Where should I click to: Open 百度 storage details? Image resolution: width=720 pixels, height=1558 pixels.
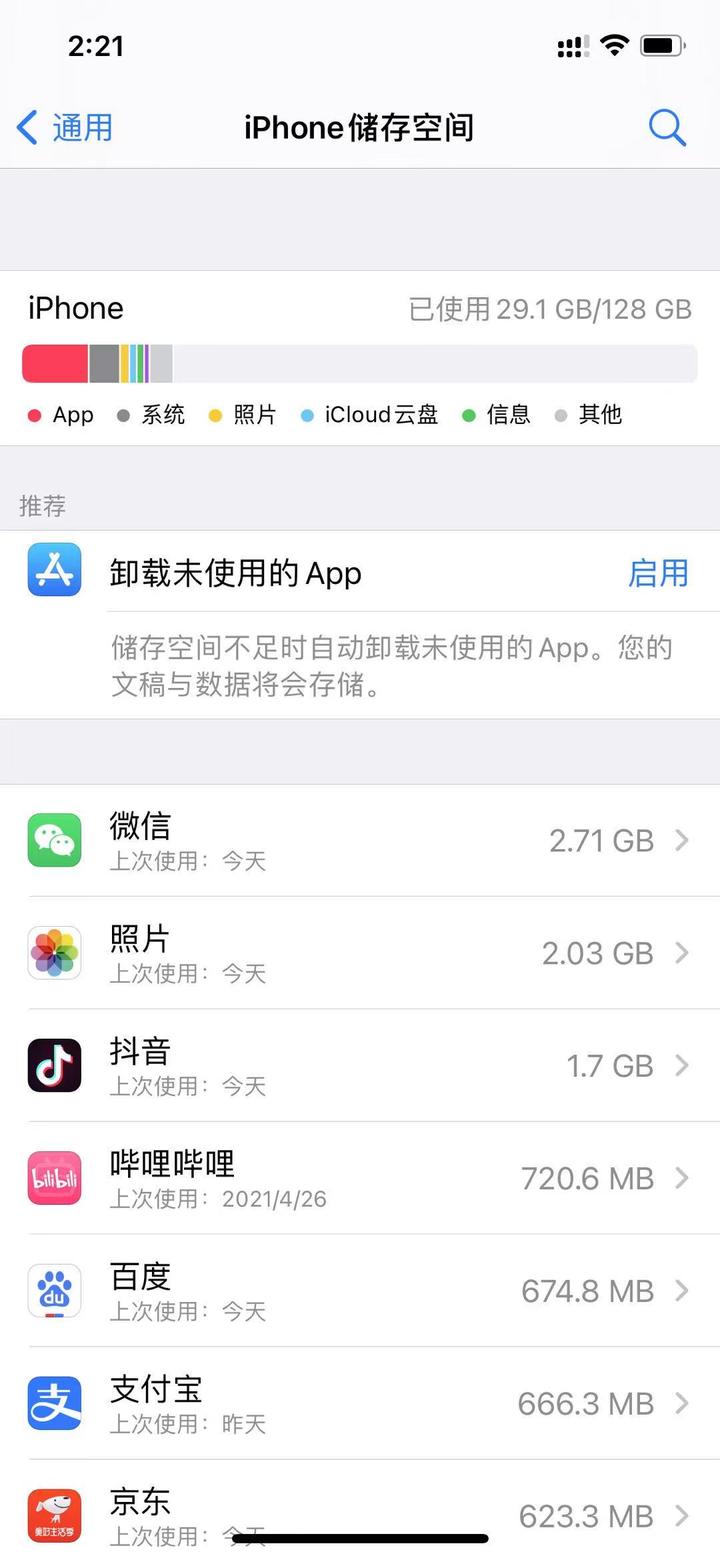[x=360, y=1291]
